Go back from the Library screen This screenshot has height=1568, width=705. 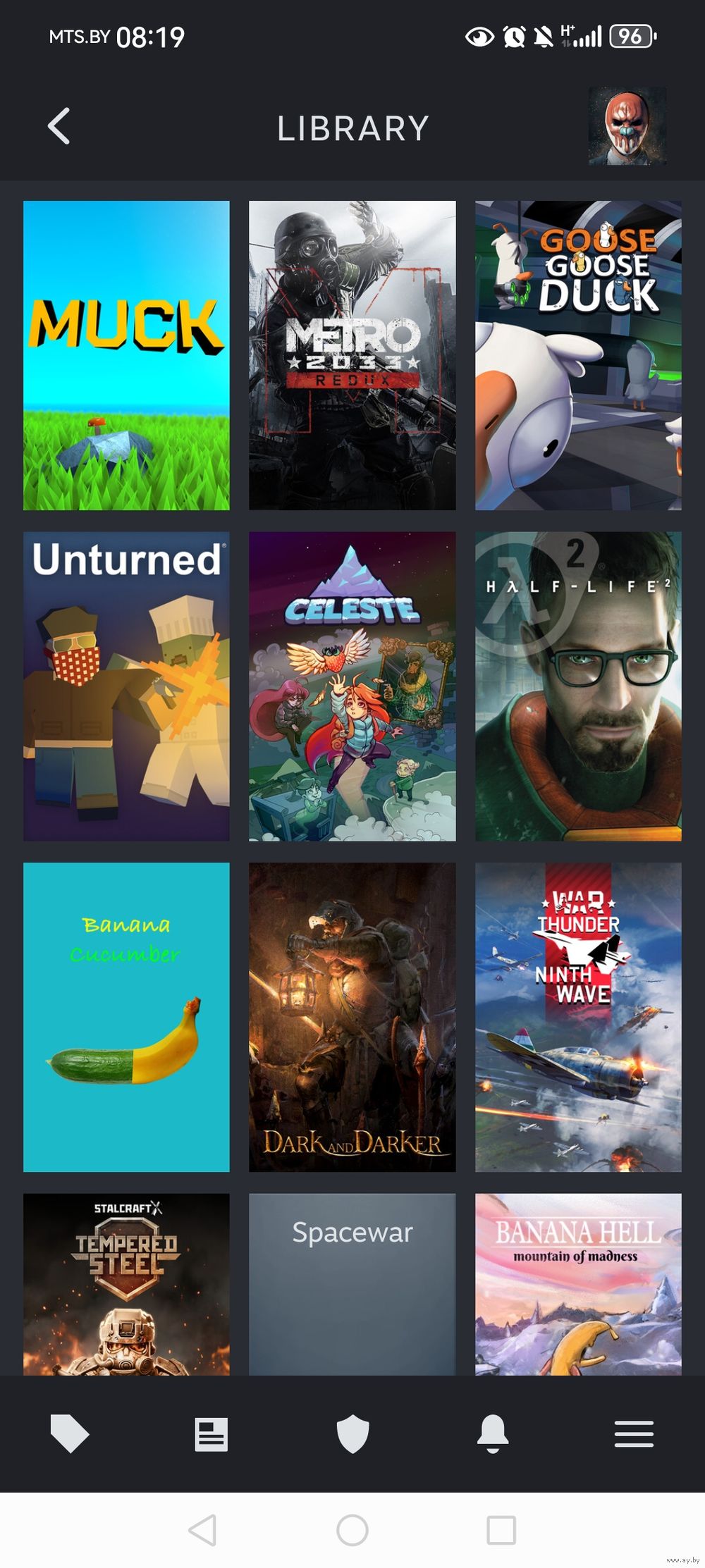click(59, 127)
